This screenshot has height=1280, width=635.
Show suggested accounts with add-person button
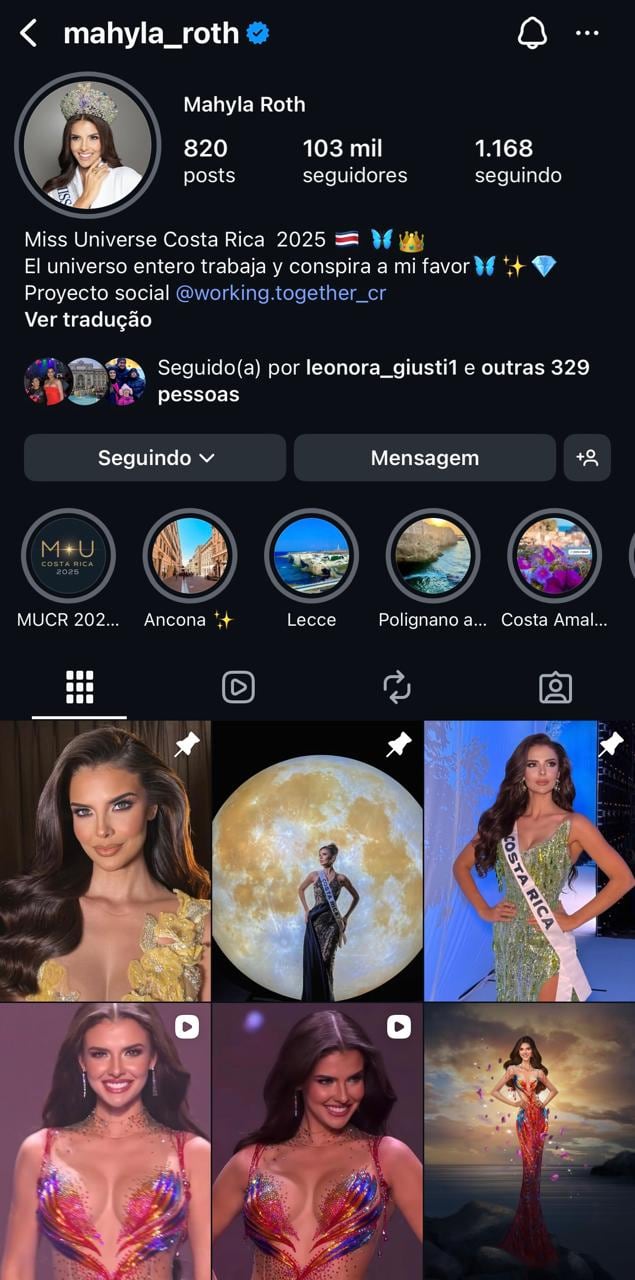587,458
